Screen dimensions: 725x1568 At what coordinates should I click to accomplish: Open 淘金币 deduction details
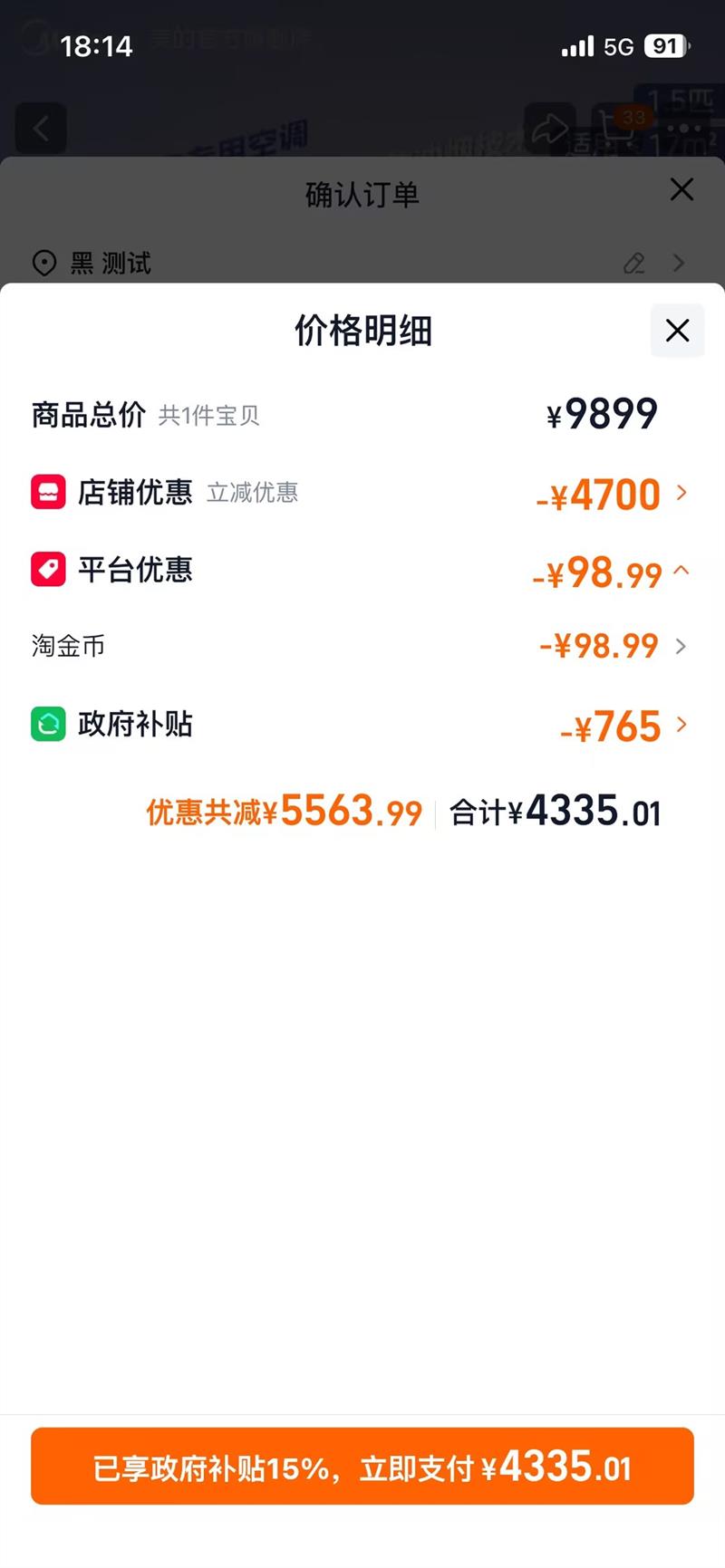click(681, 646)
